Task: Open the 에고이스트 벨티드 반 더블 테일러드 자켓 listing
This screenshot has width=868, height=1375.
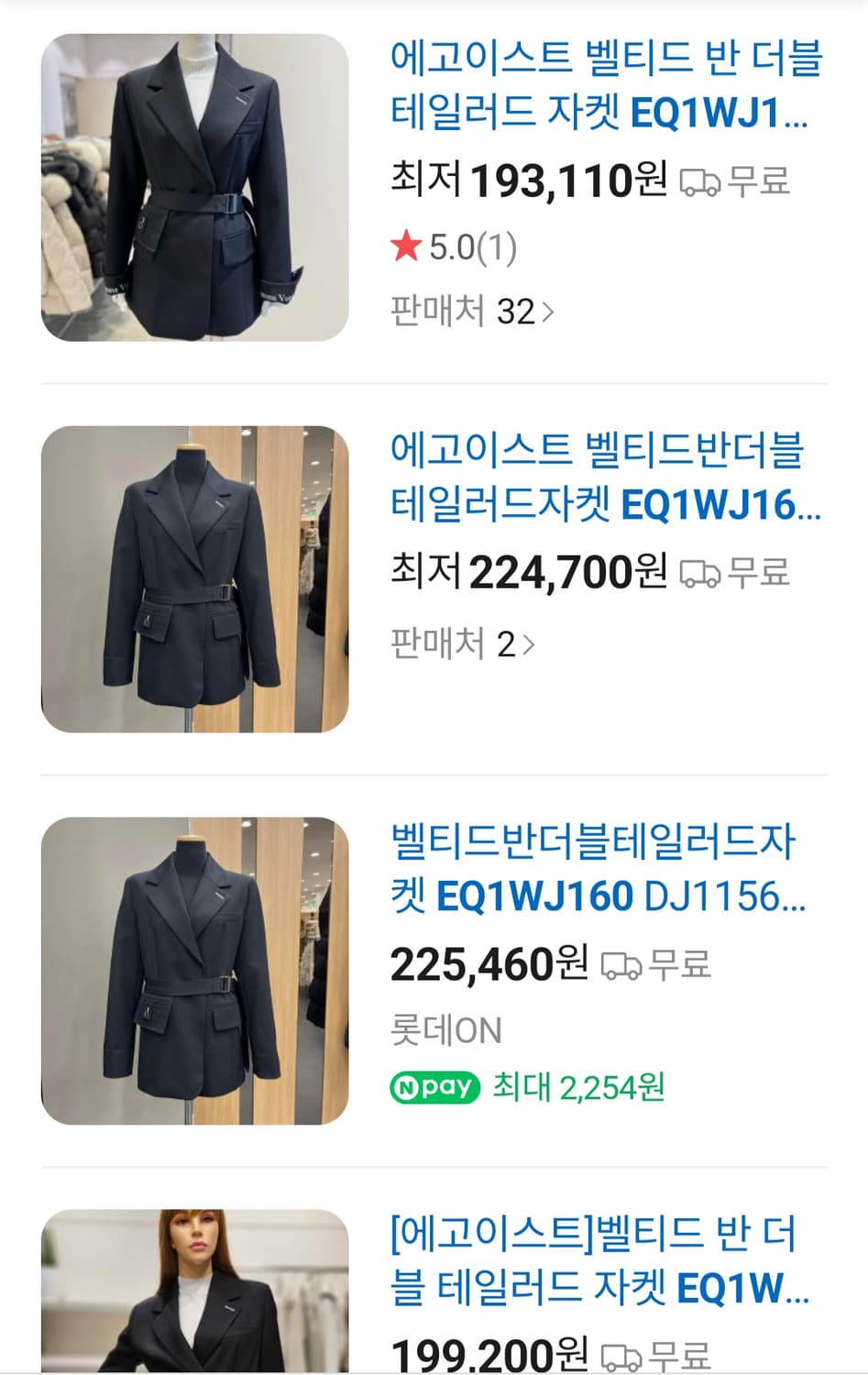Action: [605, 87]
